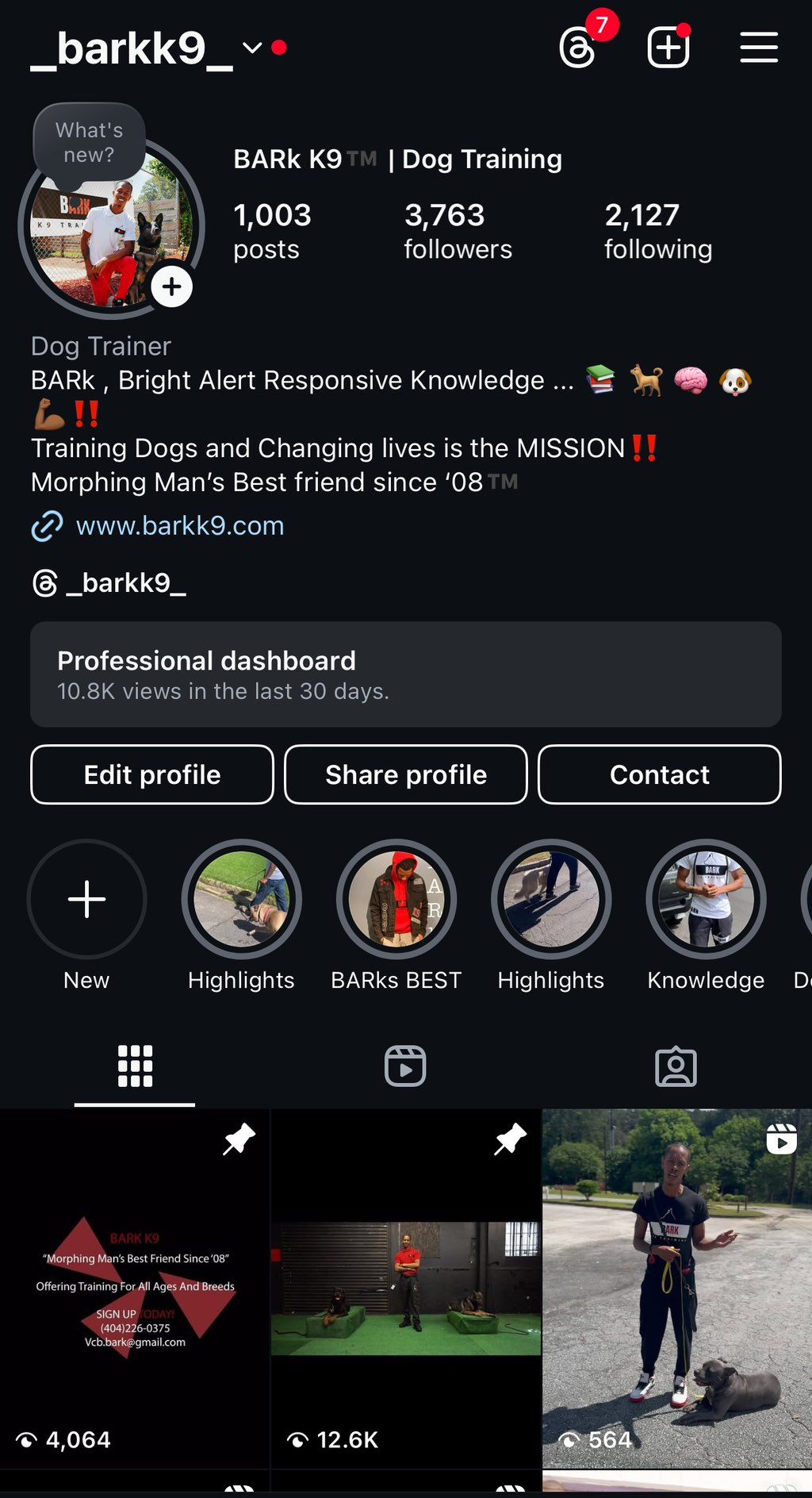The image size is (812, 1498).
Task: Open the _barkk9_ Threads profile link
Action: [x=125, y=583]
